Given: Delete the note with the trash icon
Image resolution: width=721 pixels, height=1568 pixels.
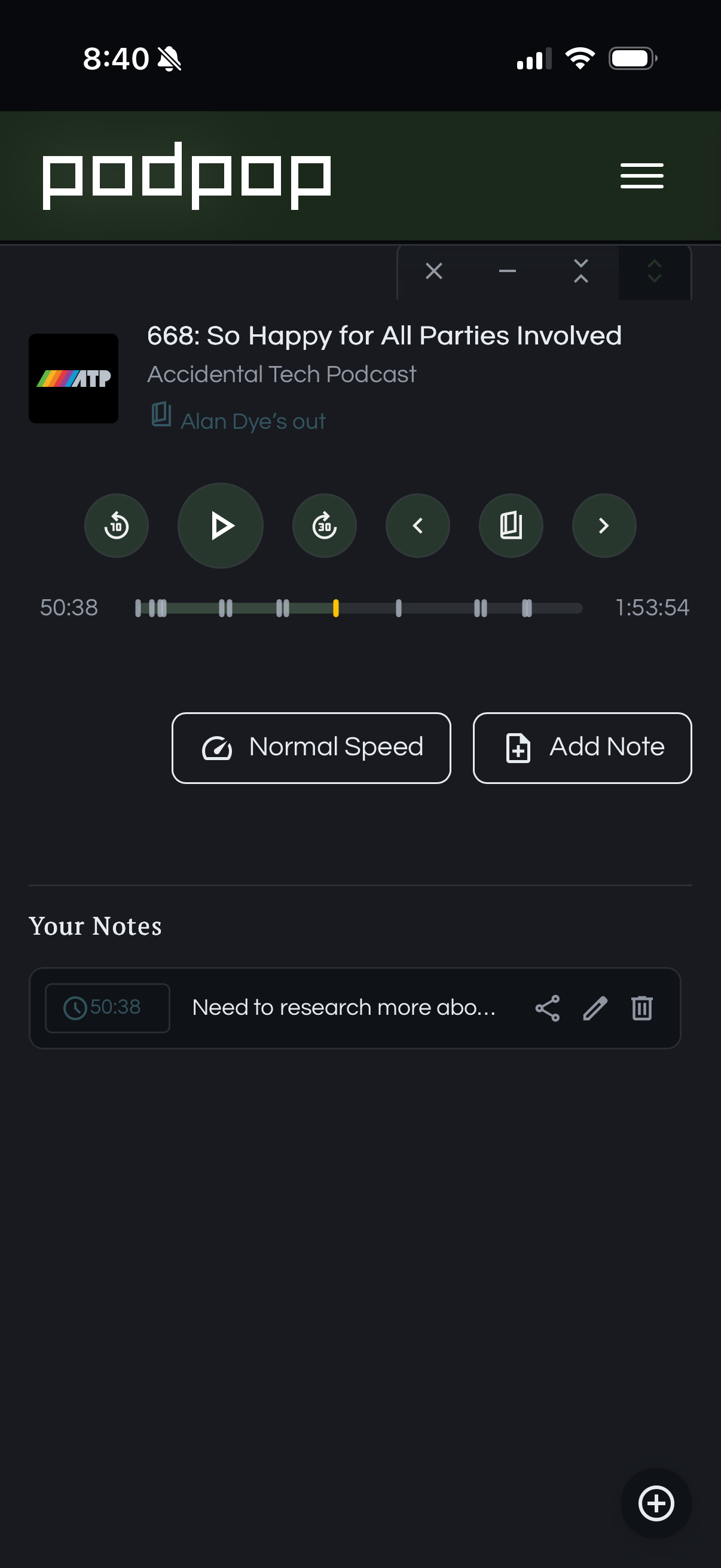Looking at the screenshot, I should tap(643, 1008).
